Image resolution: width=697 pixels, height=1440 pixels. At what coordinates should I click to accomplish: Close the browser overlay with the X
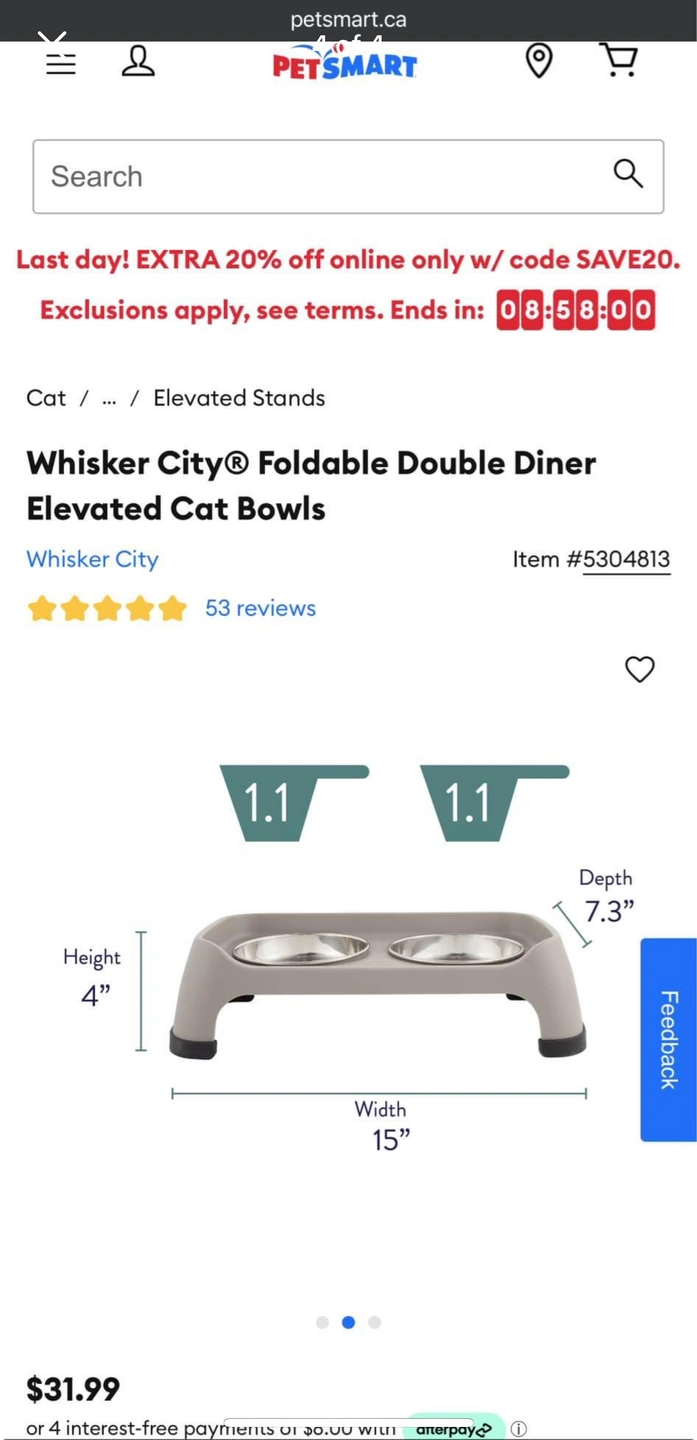point(52,40)
